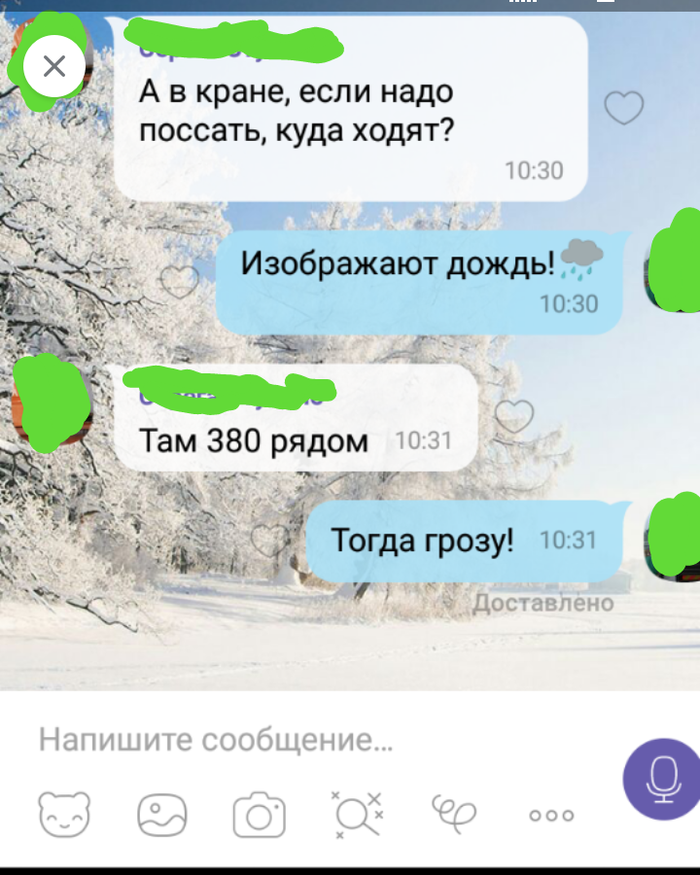The image size is (700, 875).
Task: Like the message 'Тогда грозу!'
Action: [x=269, y=541]
